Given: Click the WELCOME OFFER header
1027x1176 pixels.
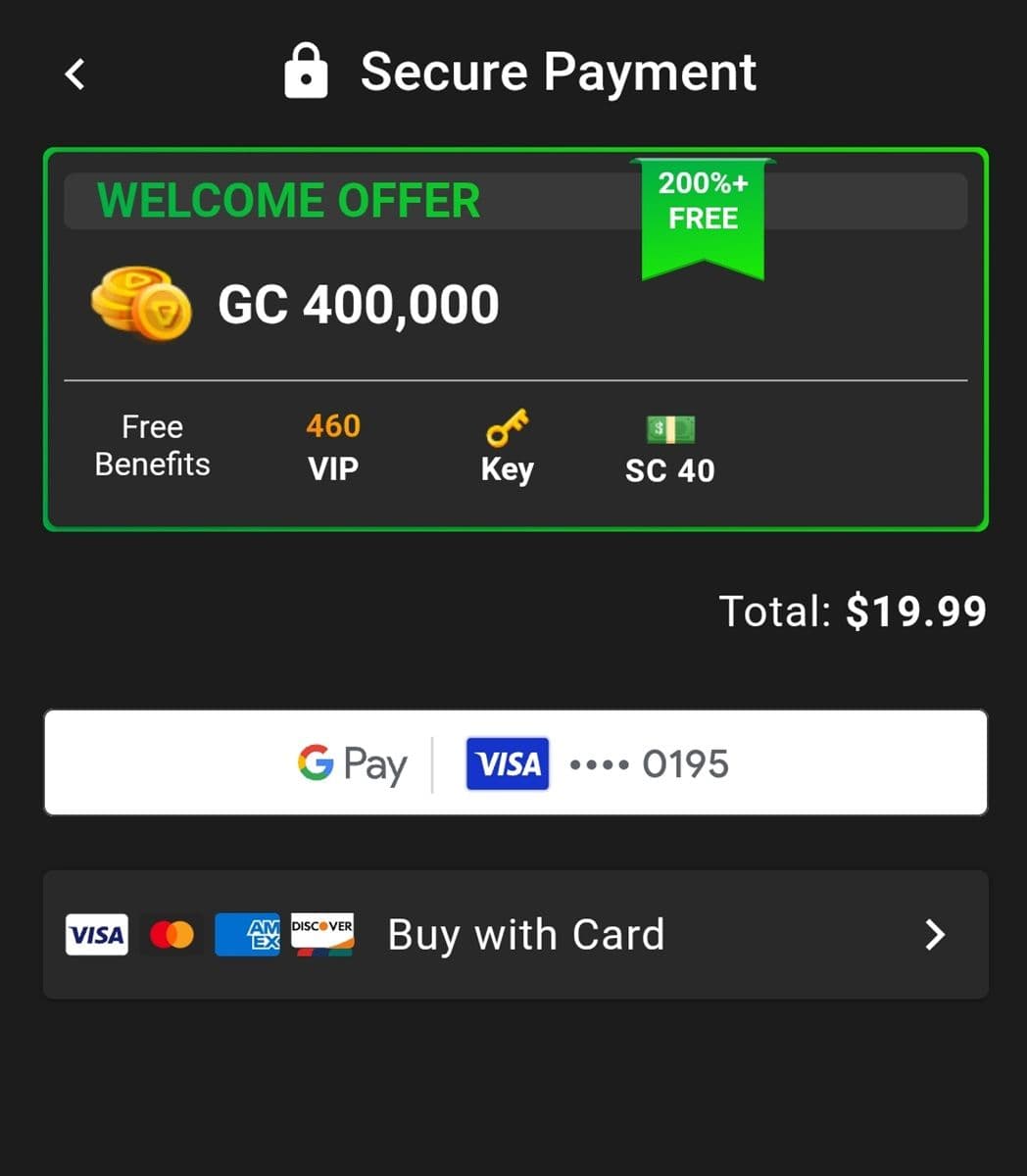Looking at the screenshot, I should tap(288, 201).
